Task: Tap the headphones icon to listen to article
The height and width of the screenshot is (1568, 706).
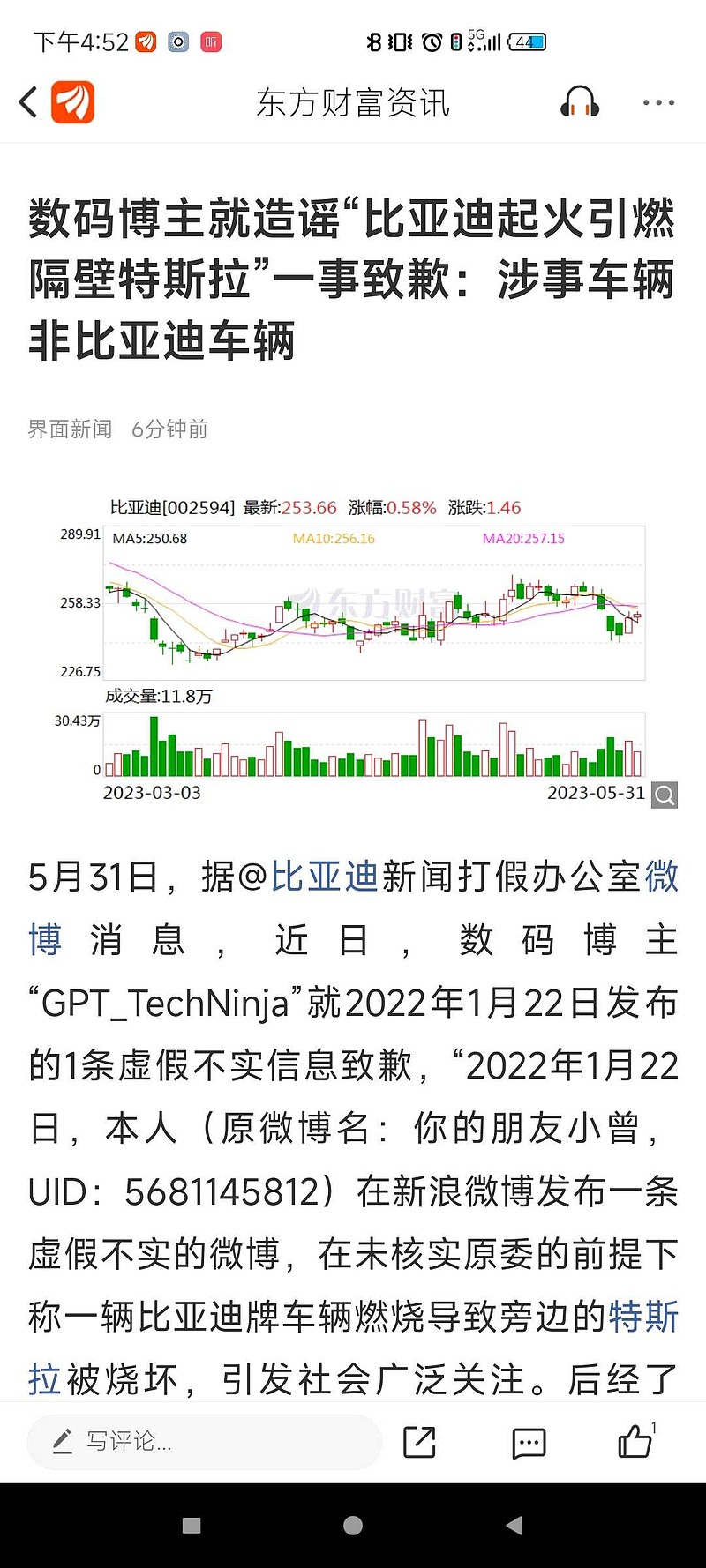Action: (578, 102)
